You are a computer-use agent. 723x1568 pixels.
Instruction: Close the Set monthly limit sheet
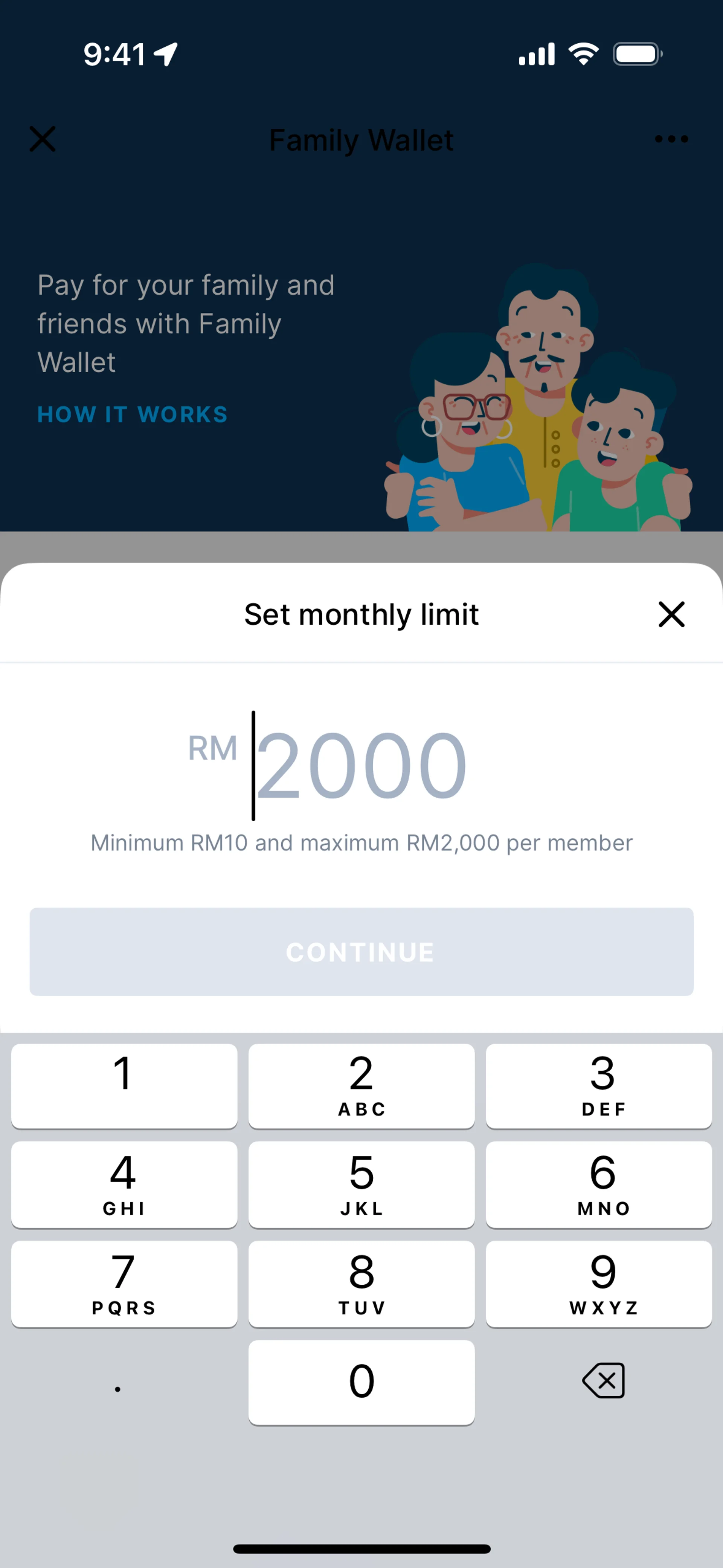point(671,614)
